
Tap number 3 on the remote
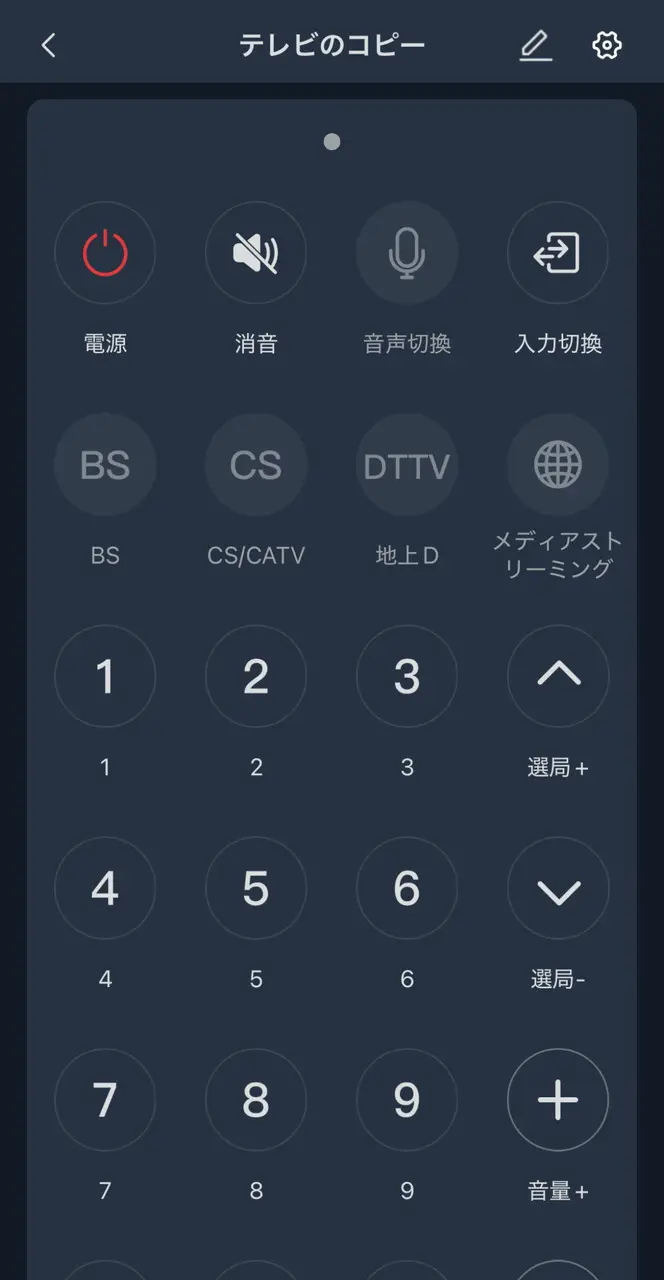click(x=407, y=677)
